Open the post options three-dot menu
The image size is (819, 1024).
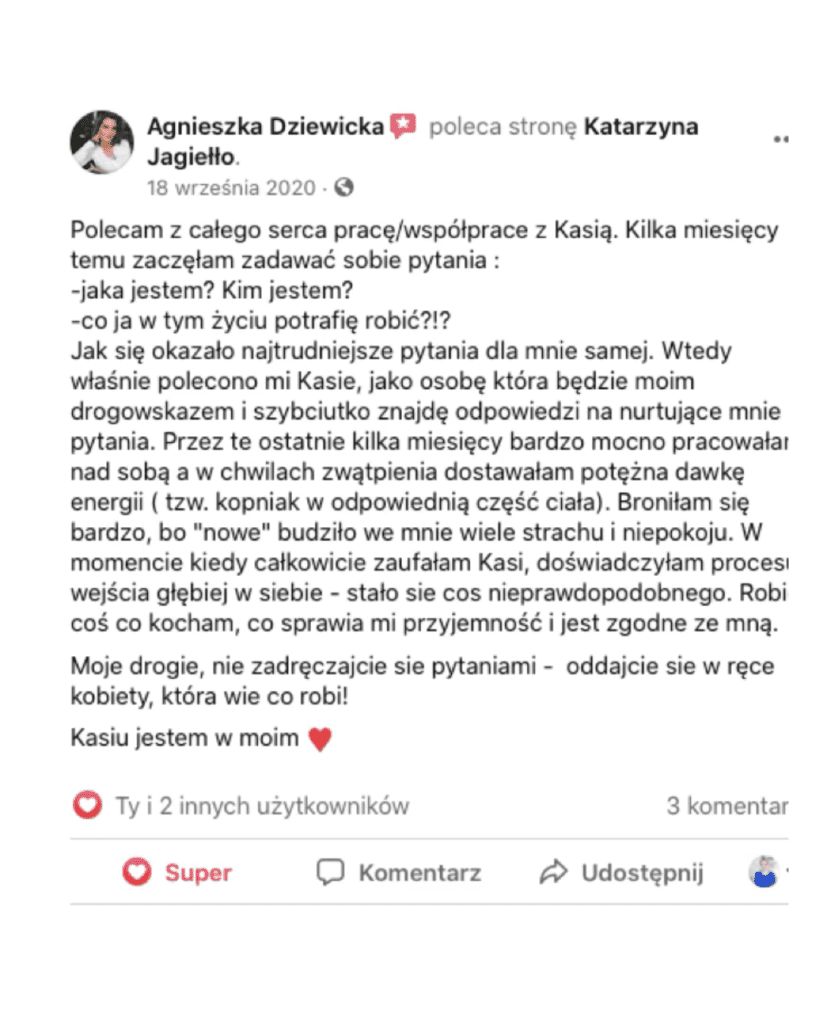[781, 140]
